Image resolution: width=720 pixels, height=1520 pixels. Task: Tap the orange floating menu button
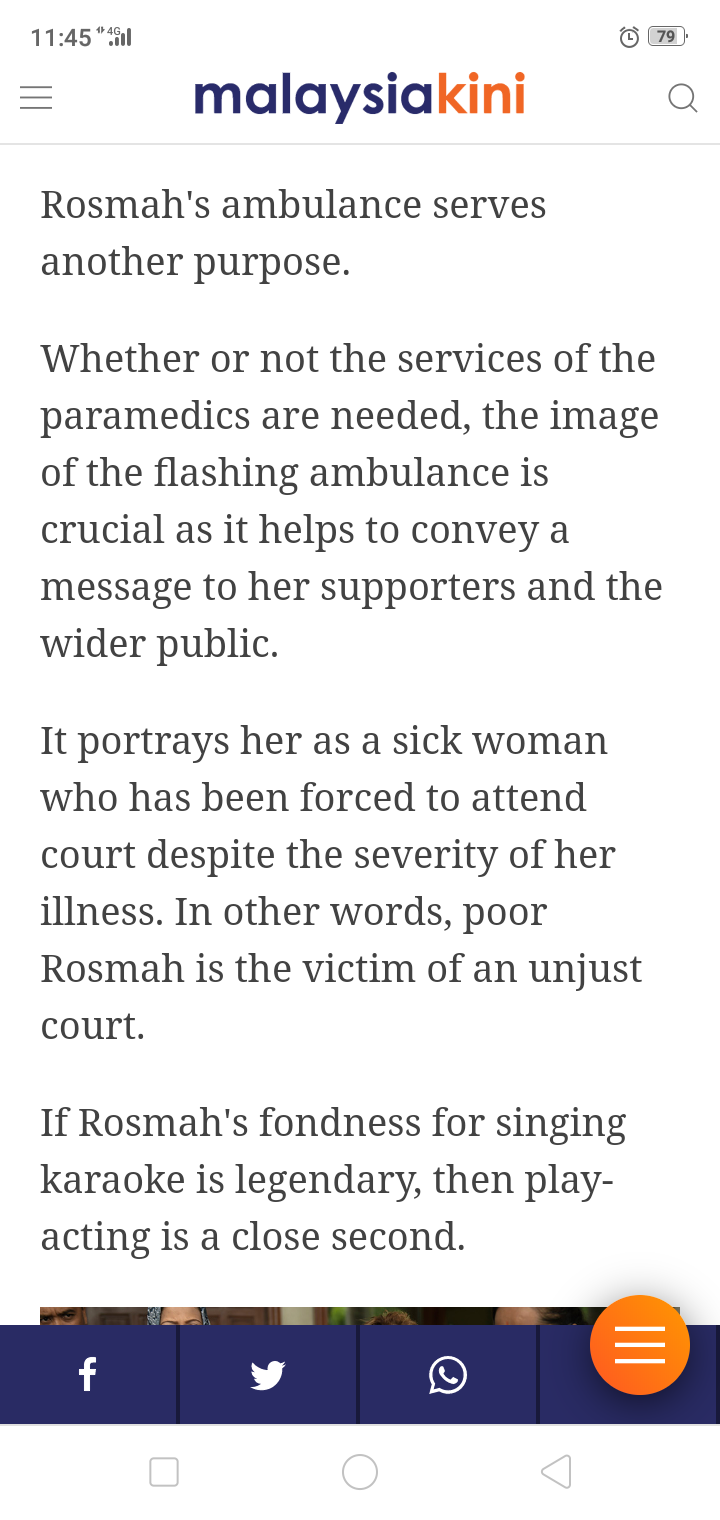(x=639, y=1345)
